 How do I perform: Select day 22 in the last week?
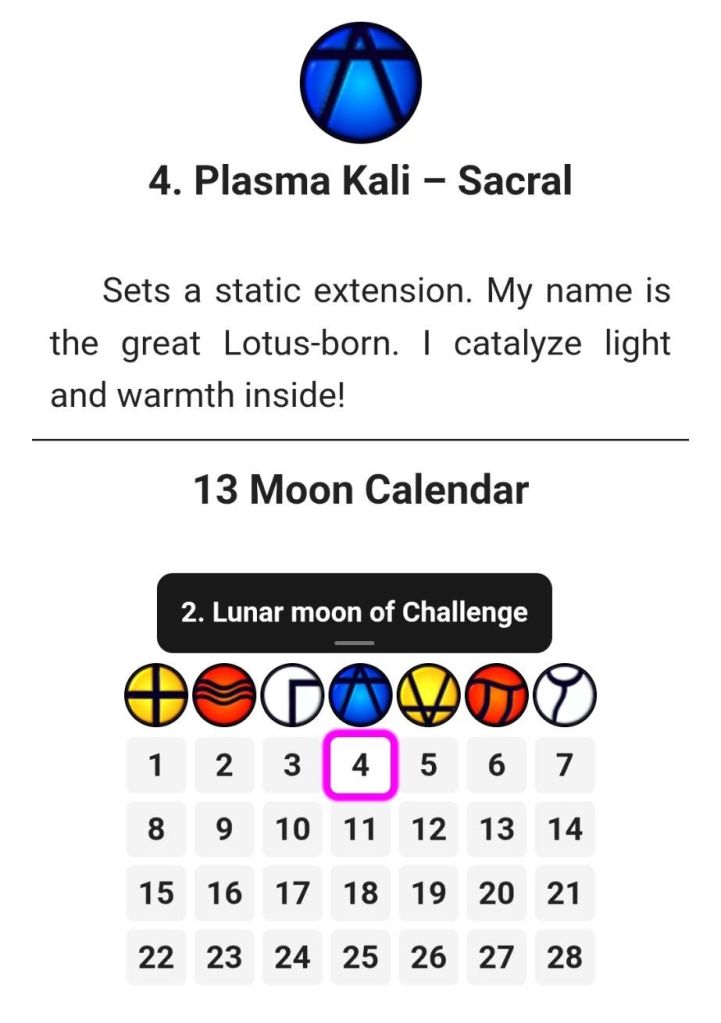coord(156,957)
